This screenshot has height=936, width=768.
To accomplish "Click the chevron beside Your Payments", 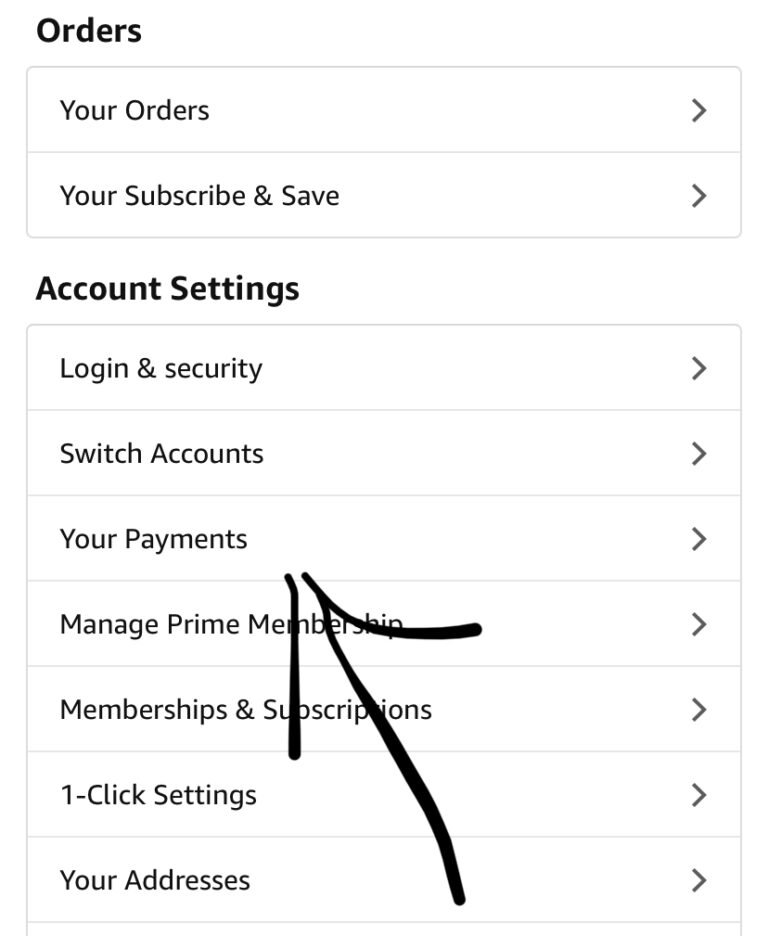I will (x=699, y=538).
